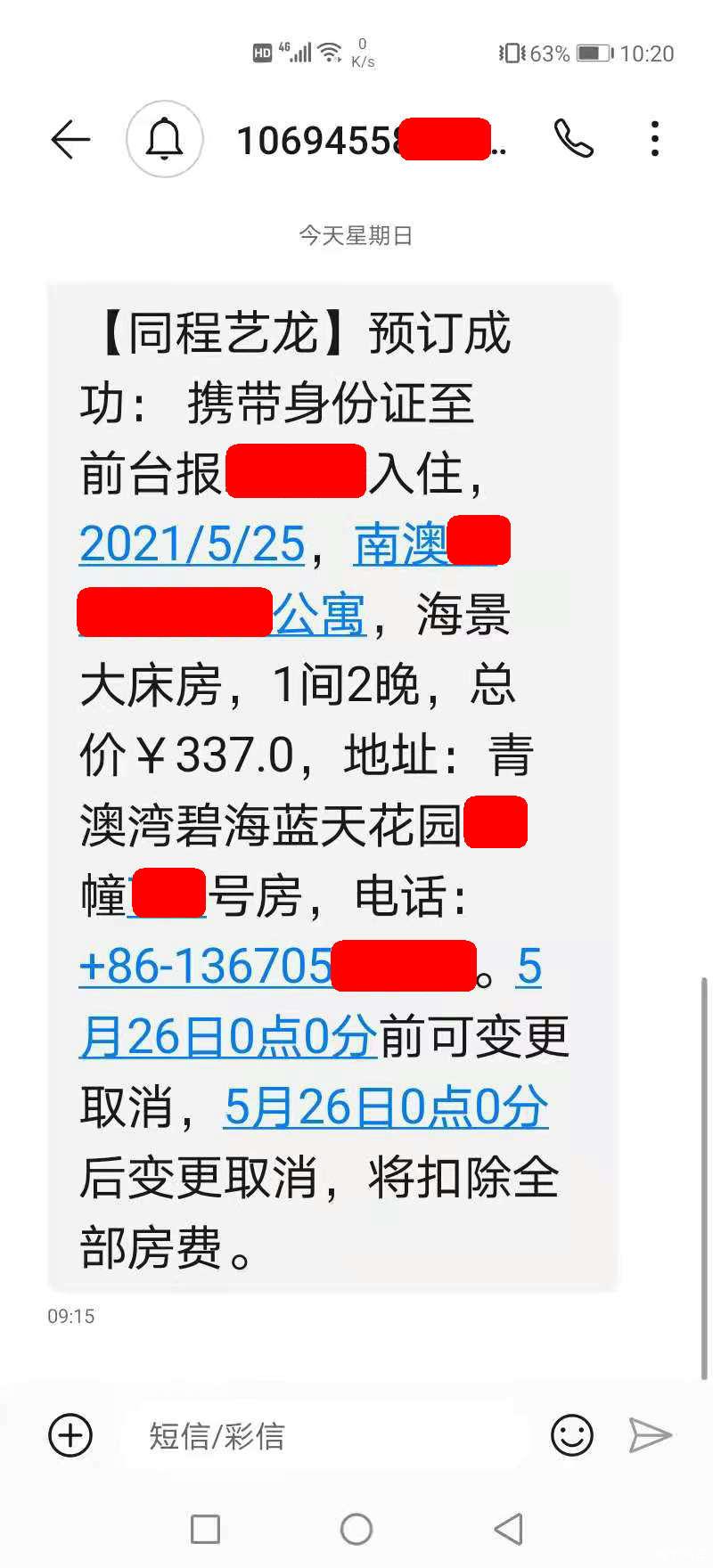The image size is (713, 1568).
Task: Open the emoji picker
Action: [x=571, y=1435]
